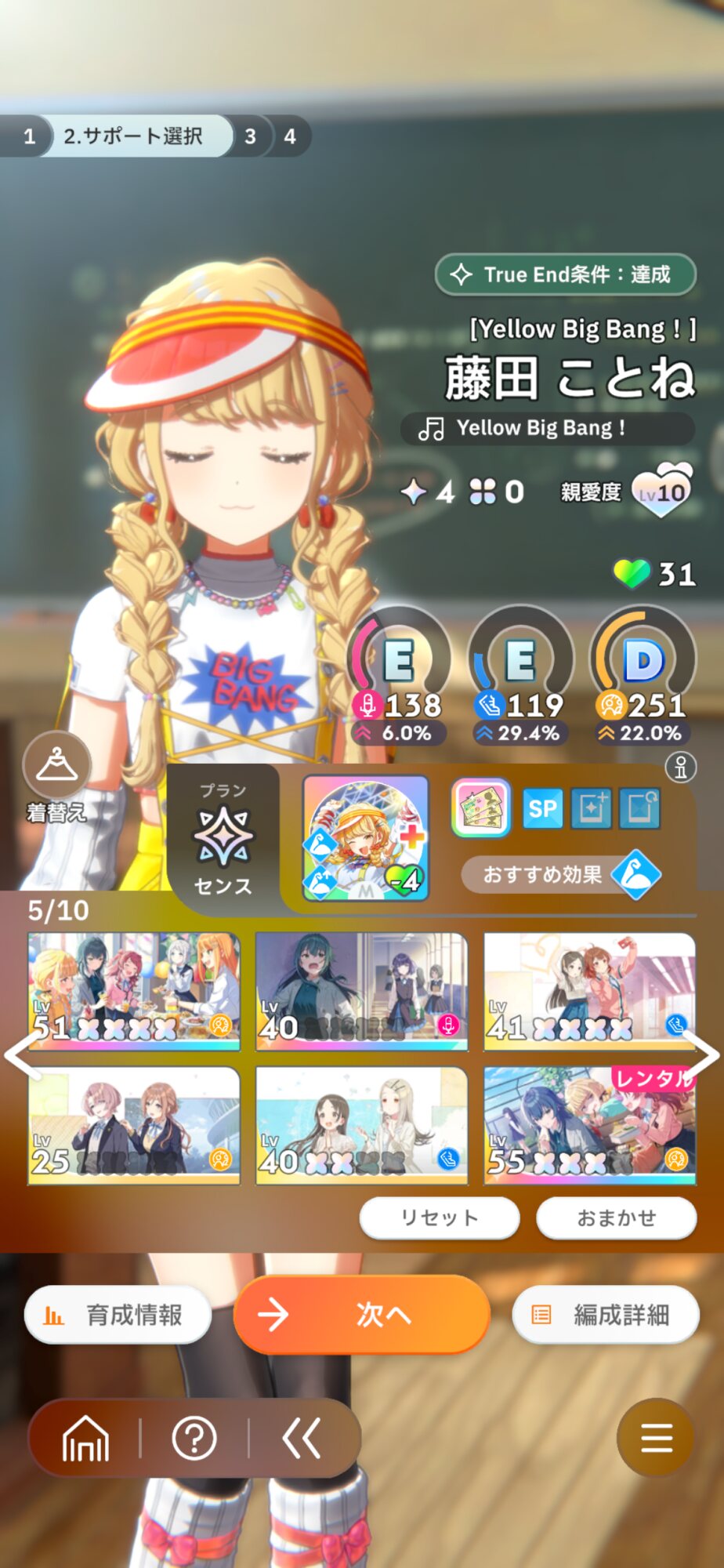Show the previous support cards with left arrow
724x1568 pixels.
pyautogui.click(x=22, y=1054)
